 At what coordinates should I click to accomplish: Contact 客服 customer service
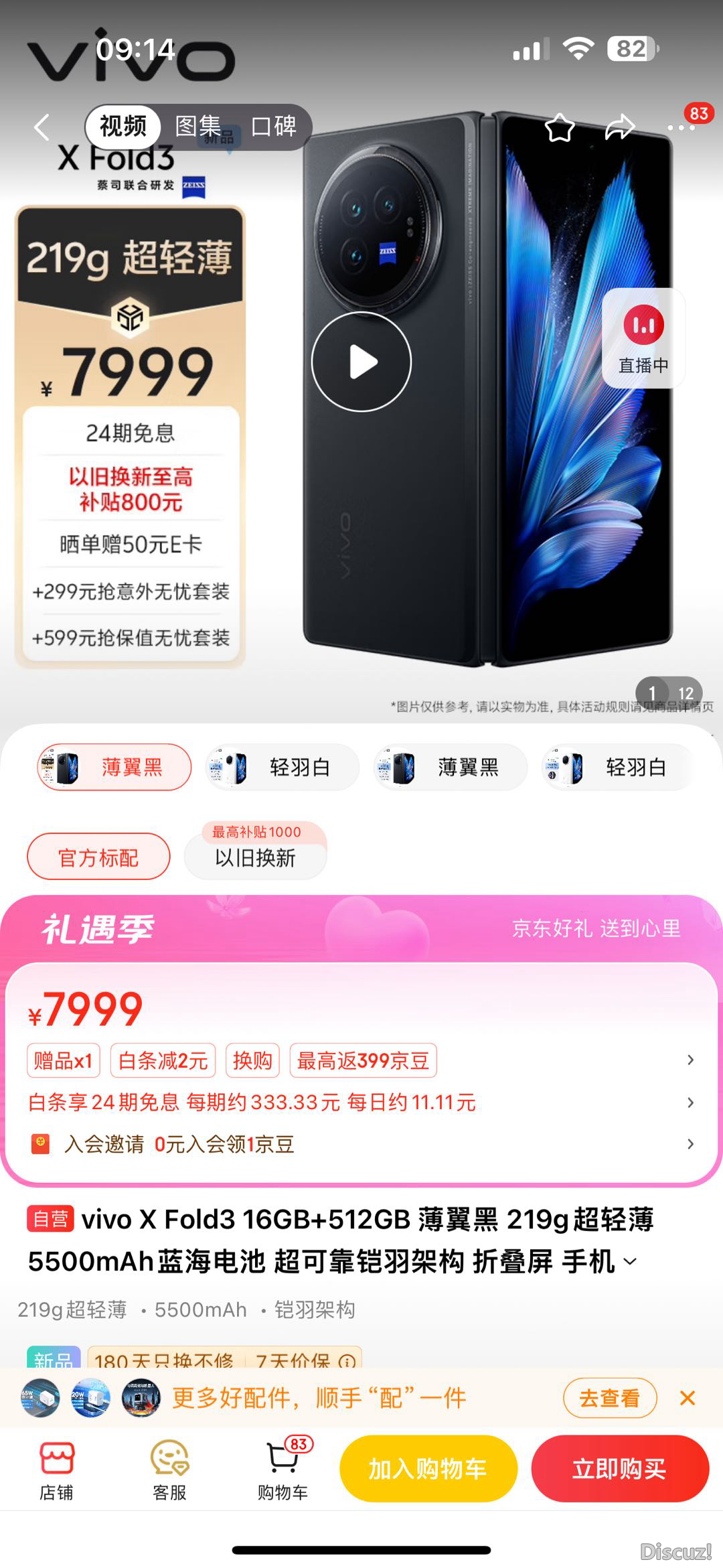click(x=169, y=1470)
